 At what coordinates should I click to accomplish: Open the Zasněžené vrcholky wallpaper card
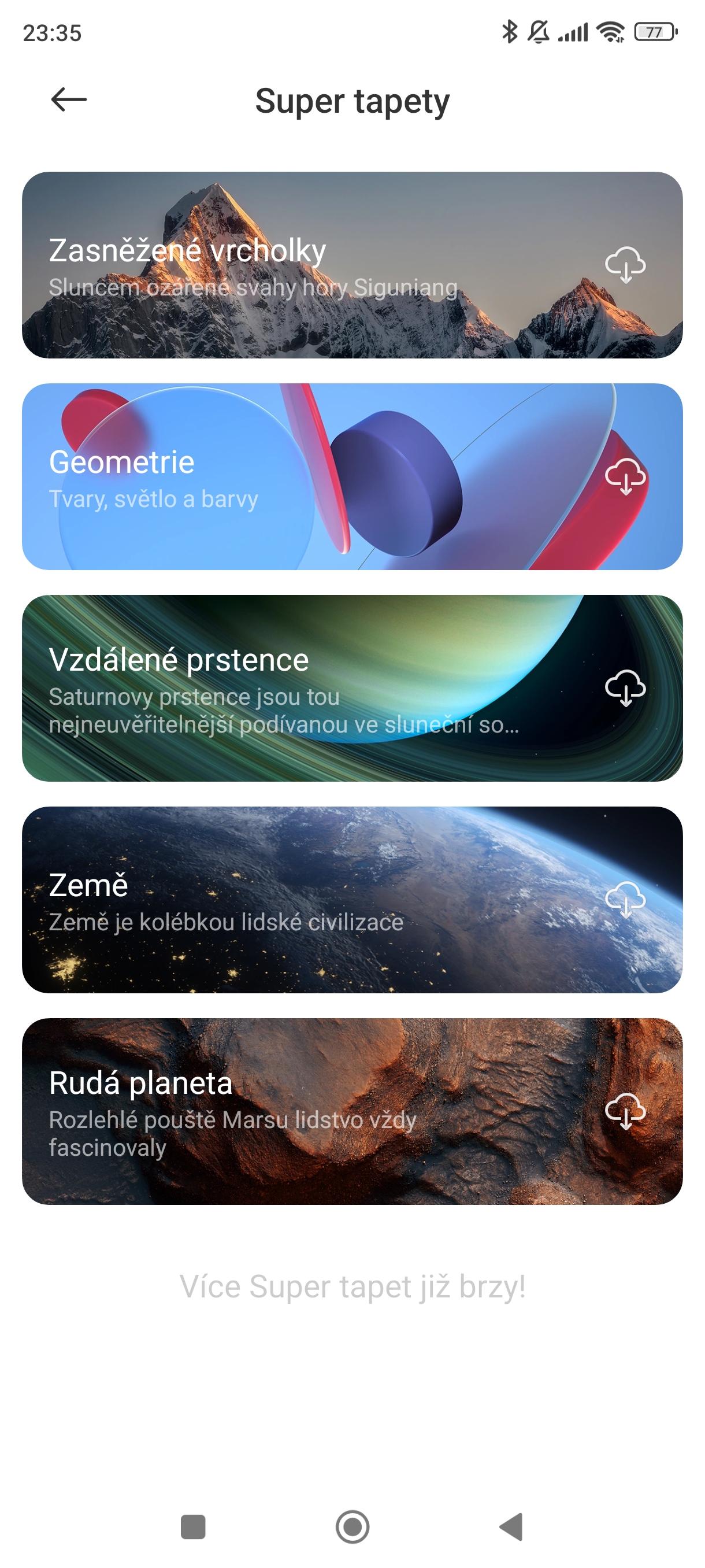(304, 266)
